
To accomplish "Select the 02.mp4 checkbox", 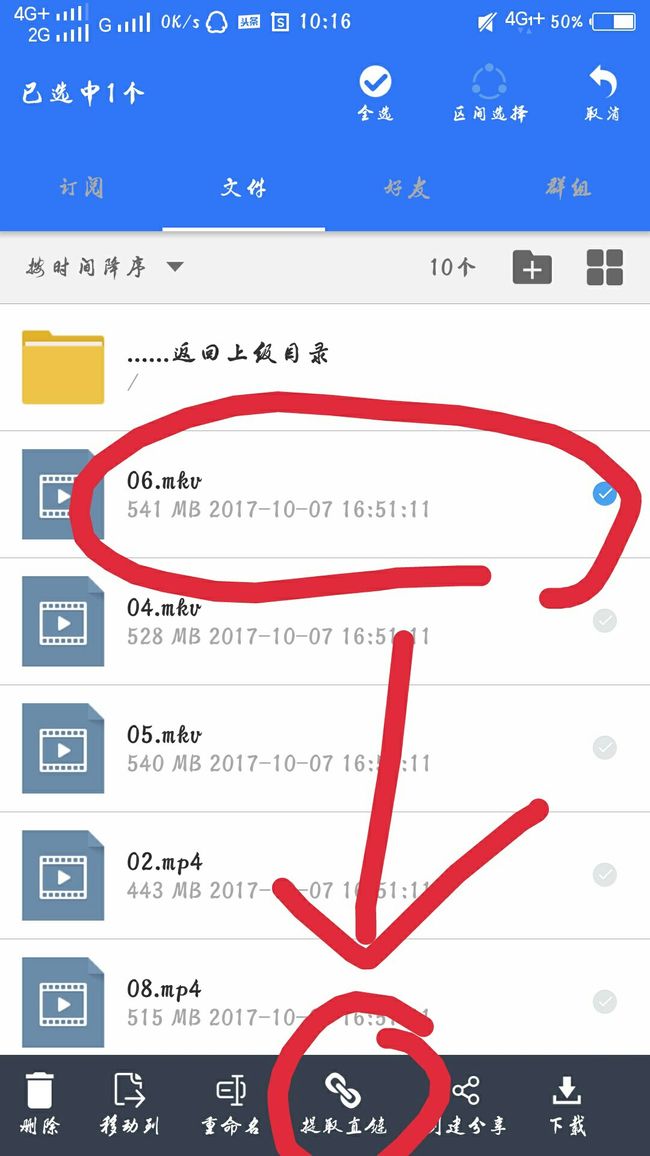I will pos(604,874).
